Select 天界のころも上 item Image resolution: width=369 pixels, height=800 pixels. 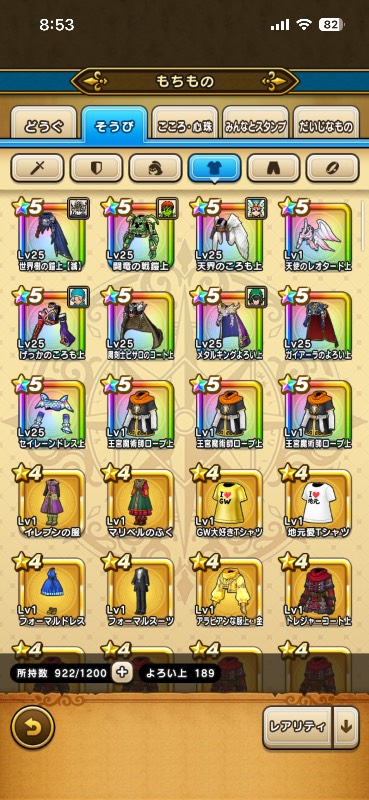[x=228, y=235]
